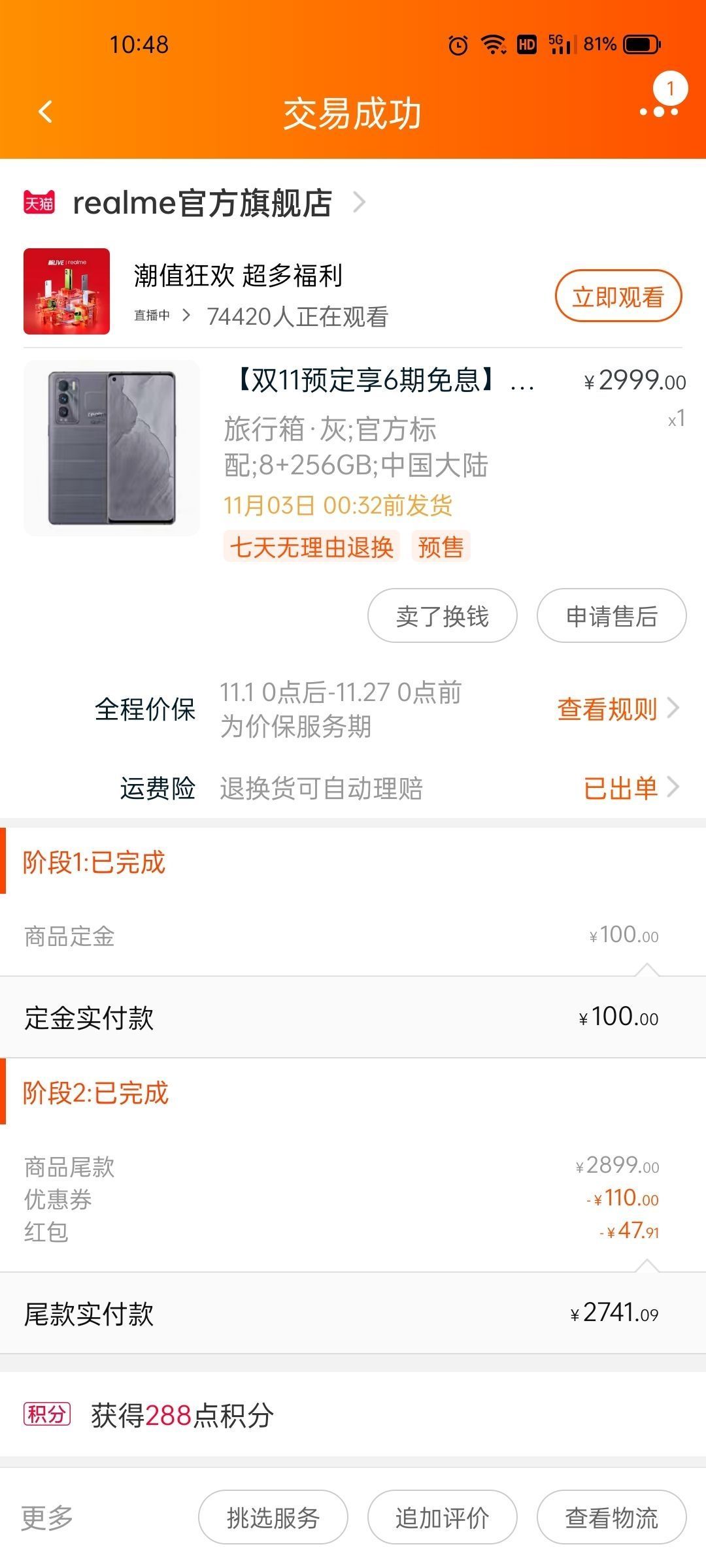Add a follow-up review with 追加评价
The height and width of the screenshot is (1568, 706).
click(x=443, y=1517)
